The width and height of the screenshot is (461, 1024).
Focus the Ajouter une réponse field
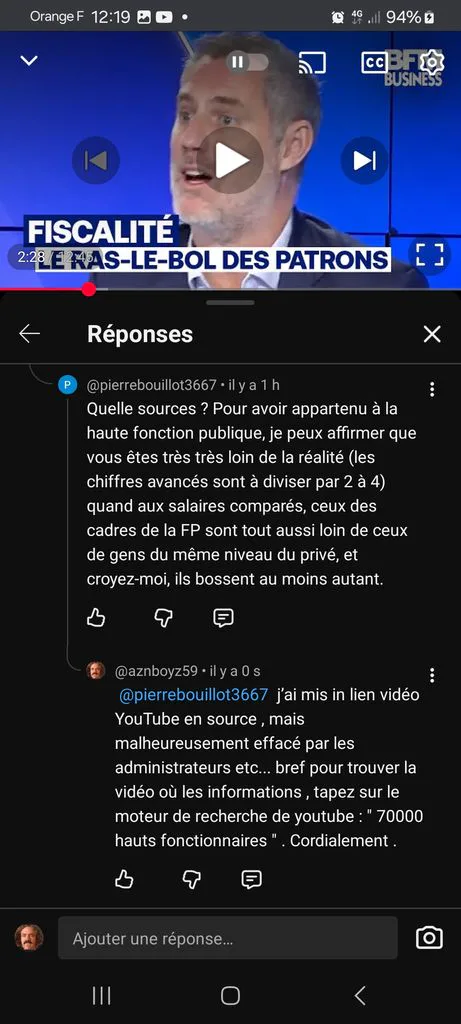pyautogui.click(x=228, y=938)
